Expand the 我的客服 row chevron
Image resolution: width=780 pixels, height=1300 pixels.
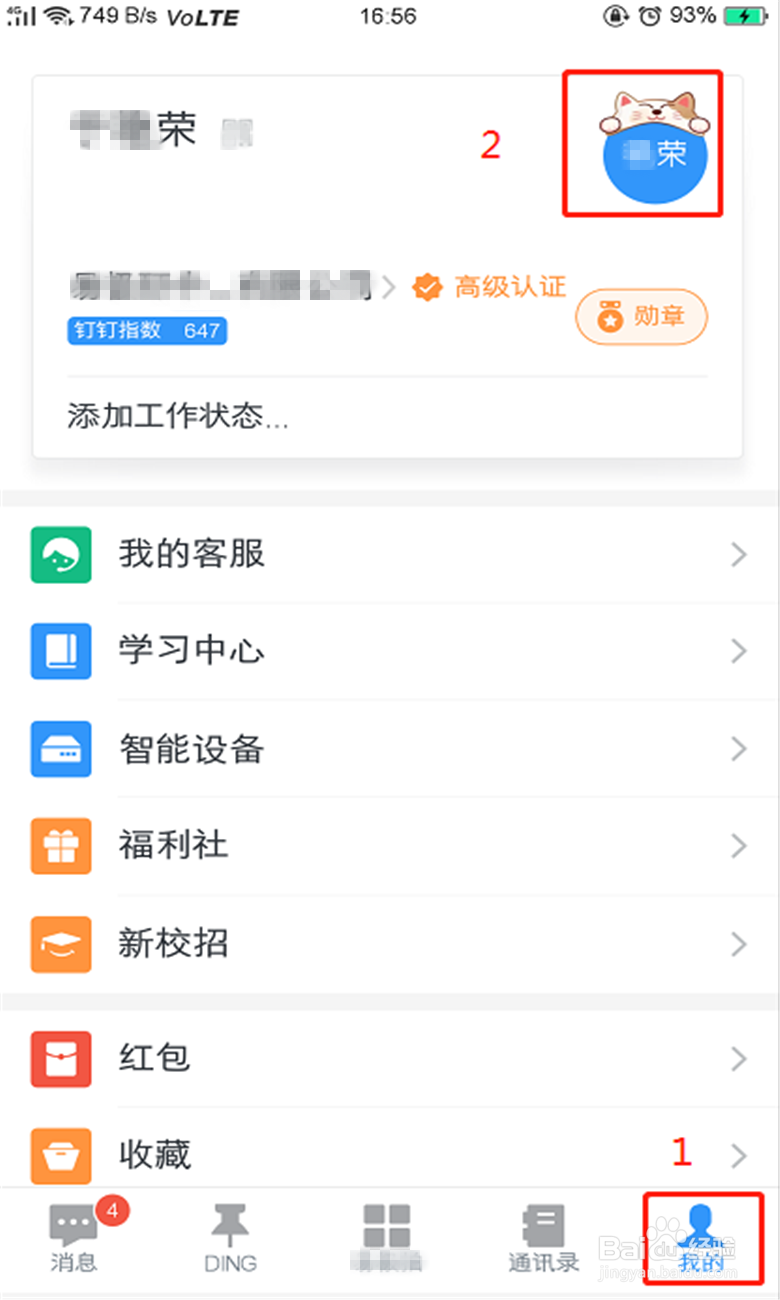tap(737, 554)
